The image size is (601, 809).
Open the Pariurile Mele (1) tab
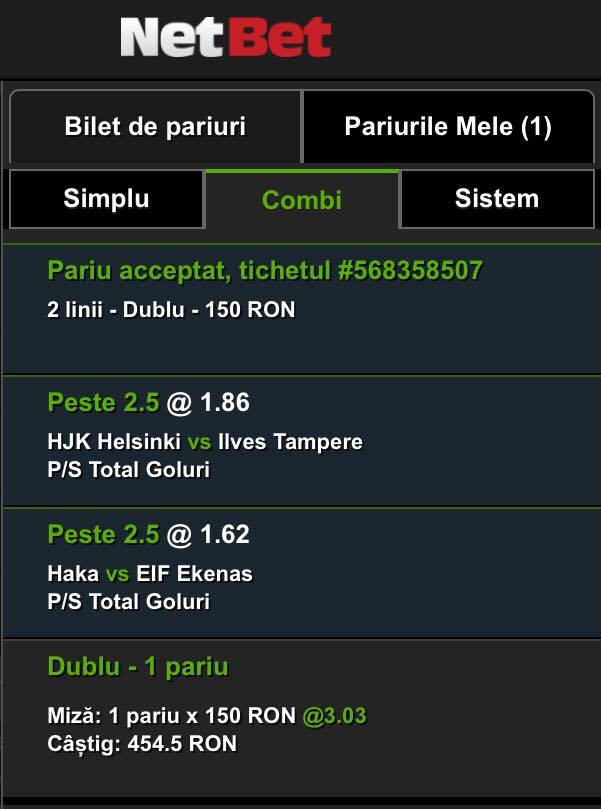448,127
